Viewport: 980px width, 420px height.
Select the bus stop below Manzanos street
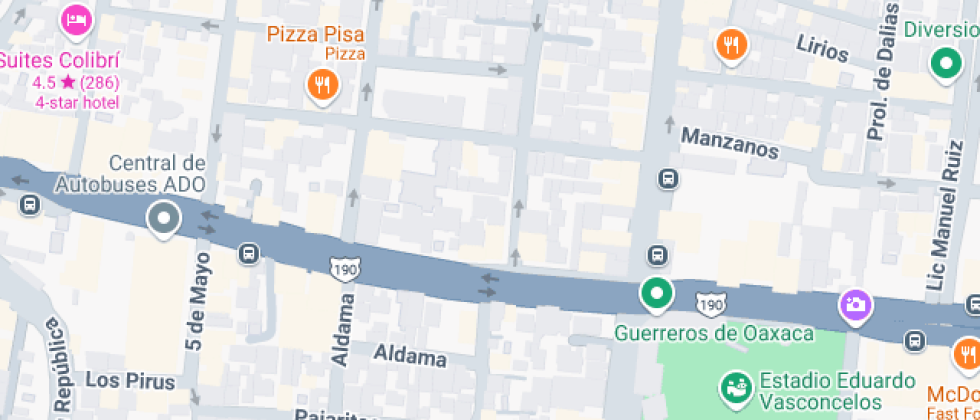(x=668, y=179)
